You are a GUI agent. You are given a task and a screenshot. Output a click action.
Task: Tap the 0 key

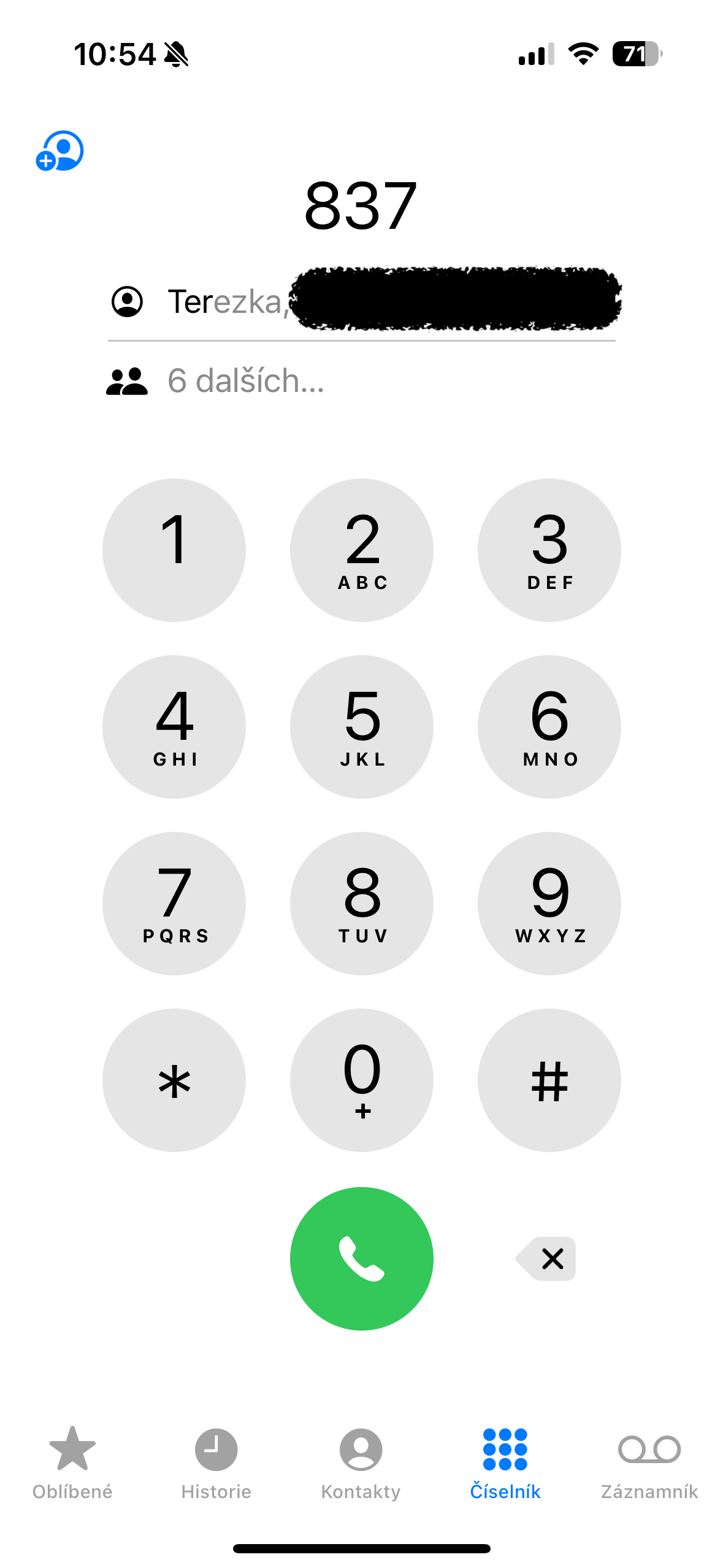point(361,1080)
